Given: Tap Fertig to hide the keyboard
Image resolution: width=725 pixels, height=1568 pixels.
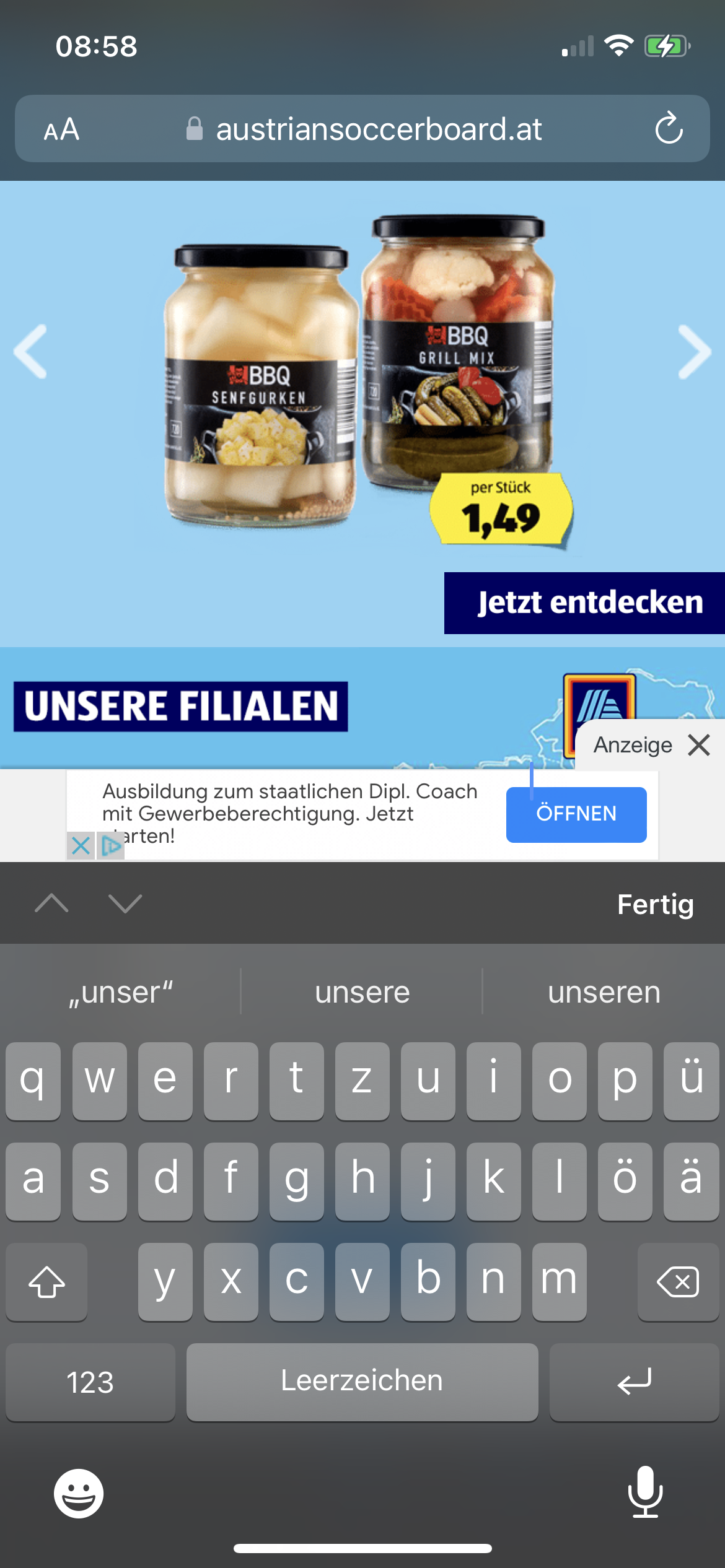Looking at the screenshot, I should click(x=656, y=904).
